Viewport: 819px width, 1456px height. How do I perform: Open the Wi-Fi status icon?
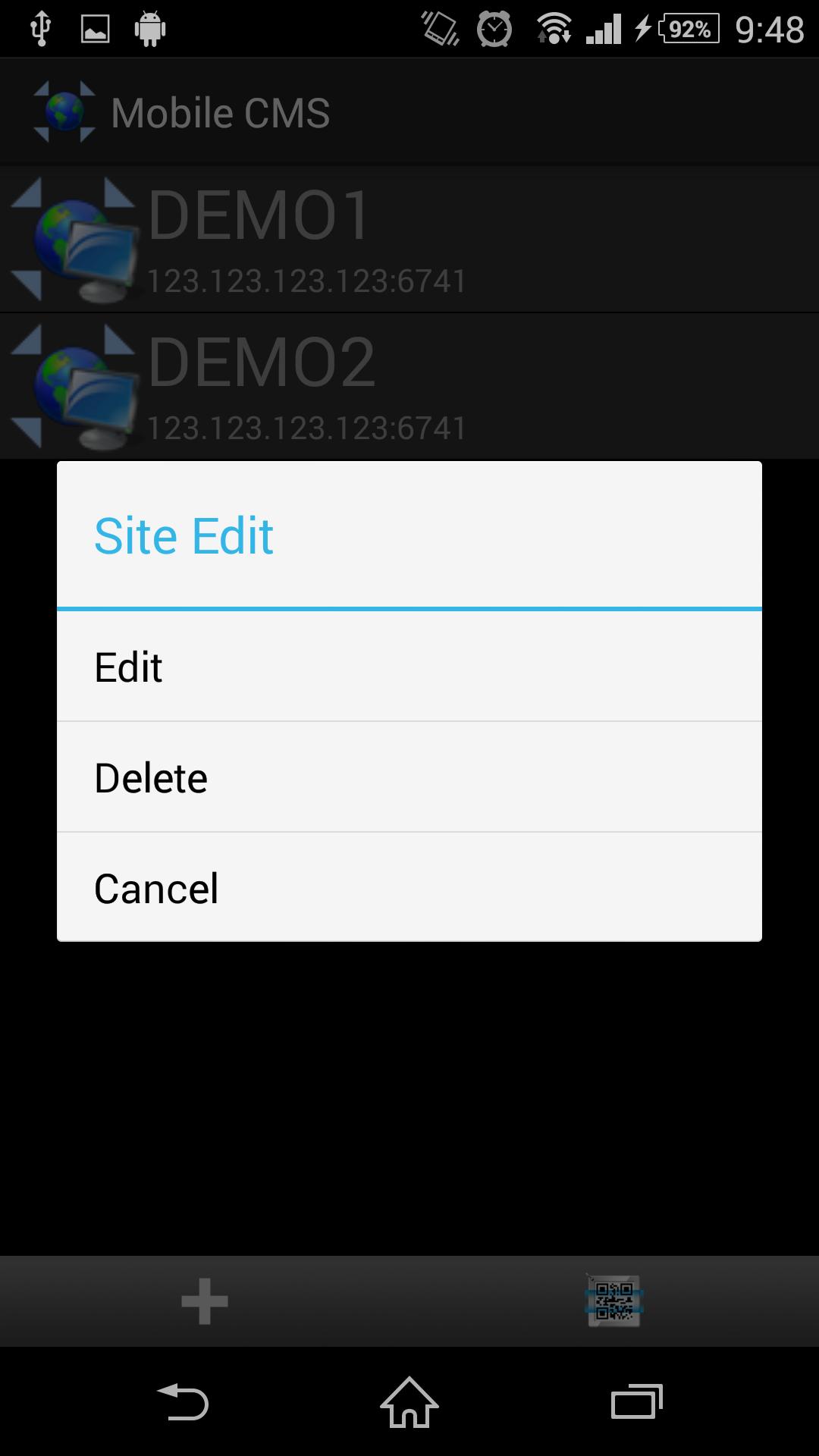(553, 28)
